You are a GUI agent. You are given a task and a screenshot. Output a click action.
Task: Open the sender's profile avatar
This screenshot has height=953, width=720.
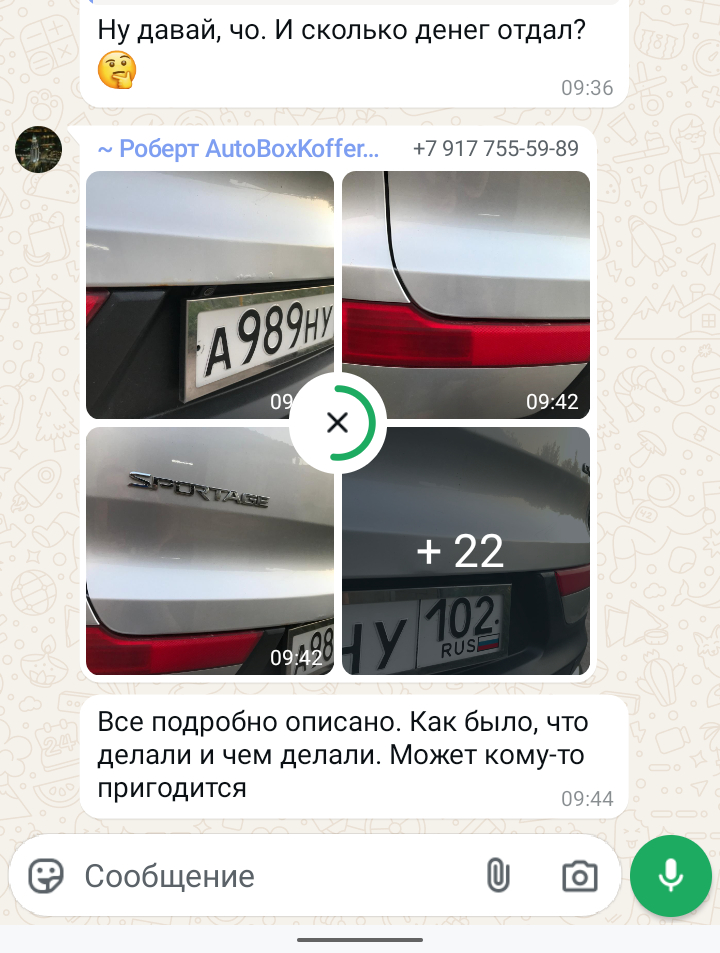(39, 150)
